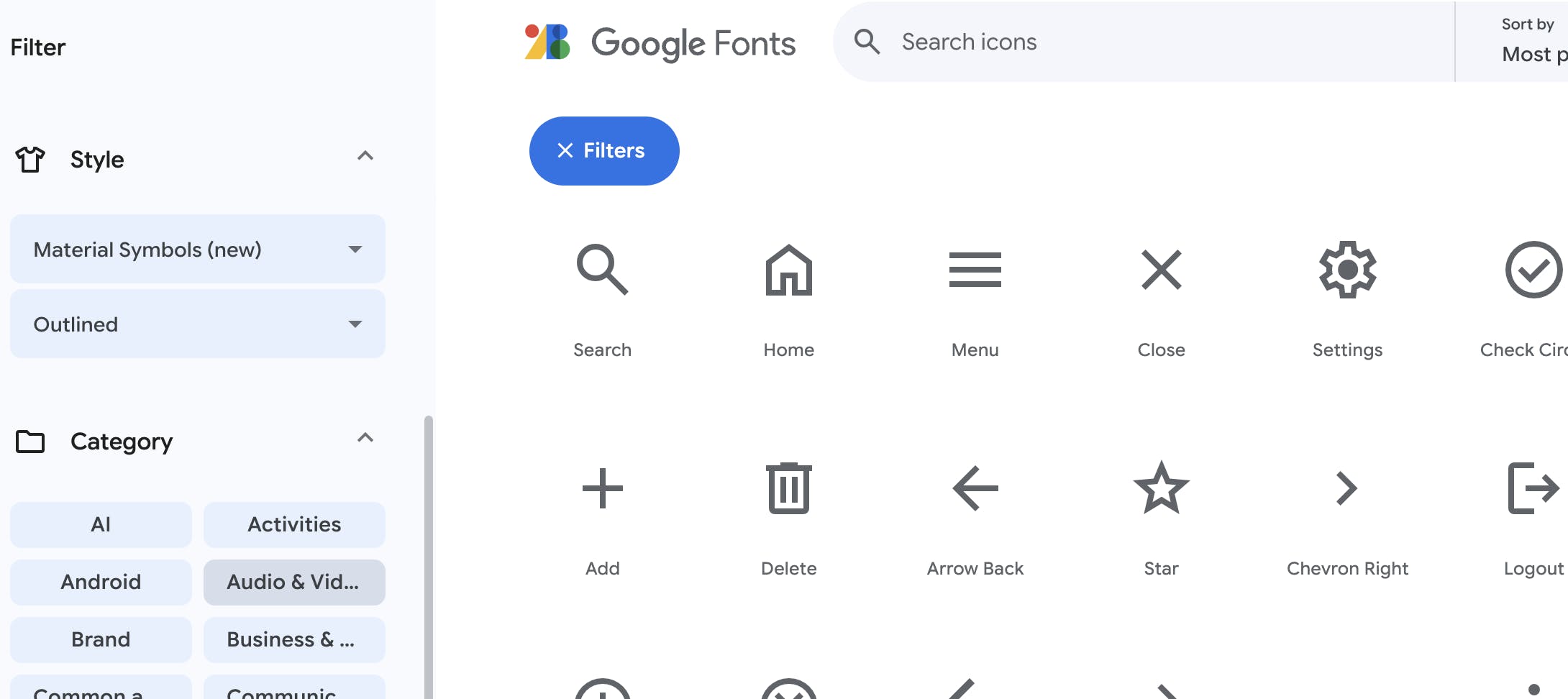
Task: Filter by Brand category
Action: coord(101,640)
